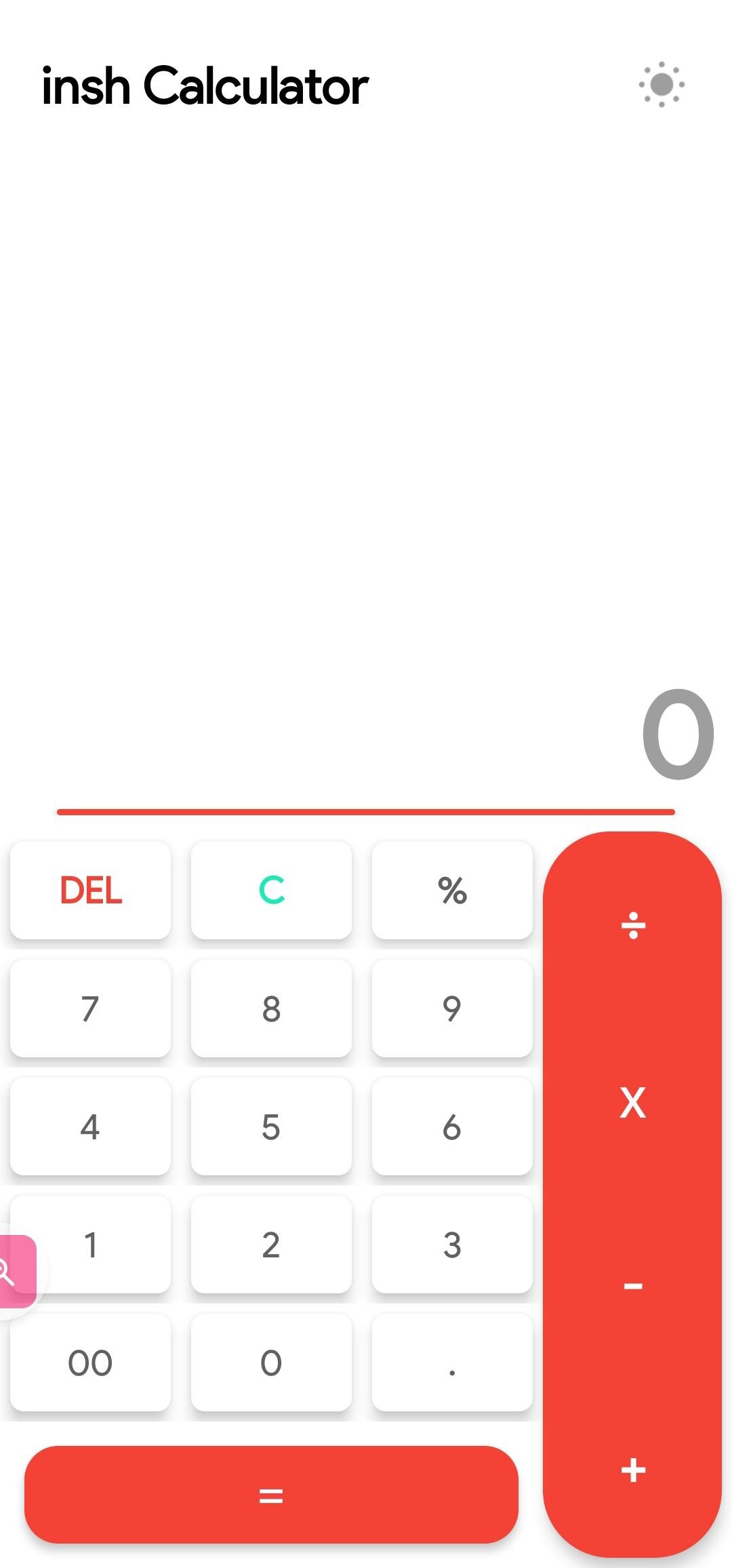Screen dimensions: 732x1568
Task: Toggle the light/dark theme sun icon
Action: tap(661, 85)
